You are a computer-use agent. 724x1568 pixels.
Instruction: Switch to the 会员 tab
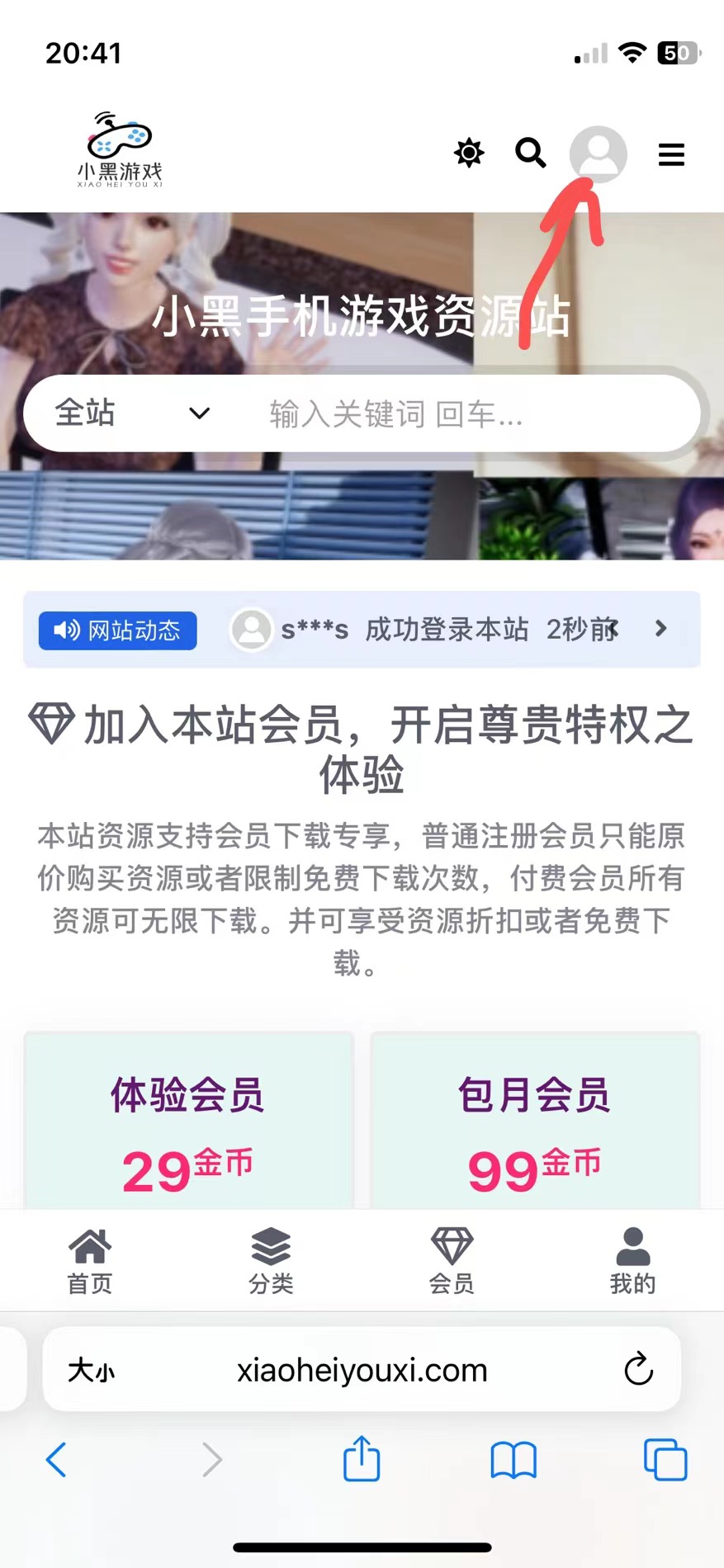[x=452, y=1260]
